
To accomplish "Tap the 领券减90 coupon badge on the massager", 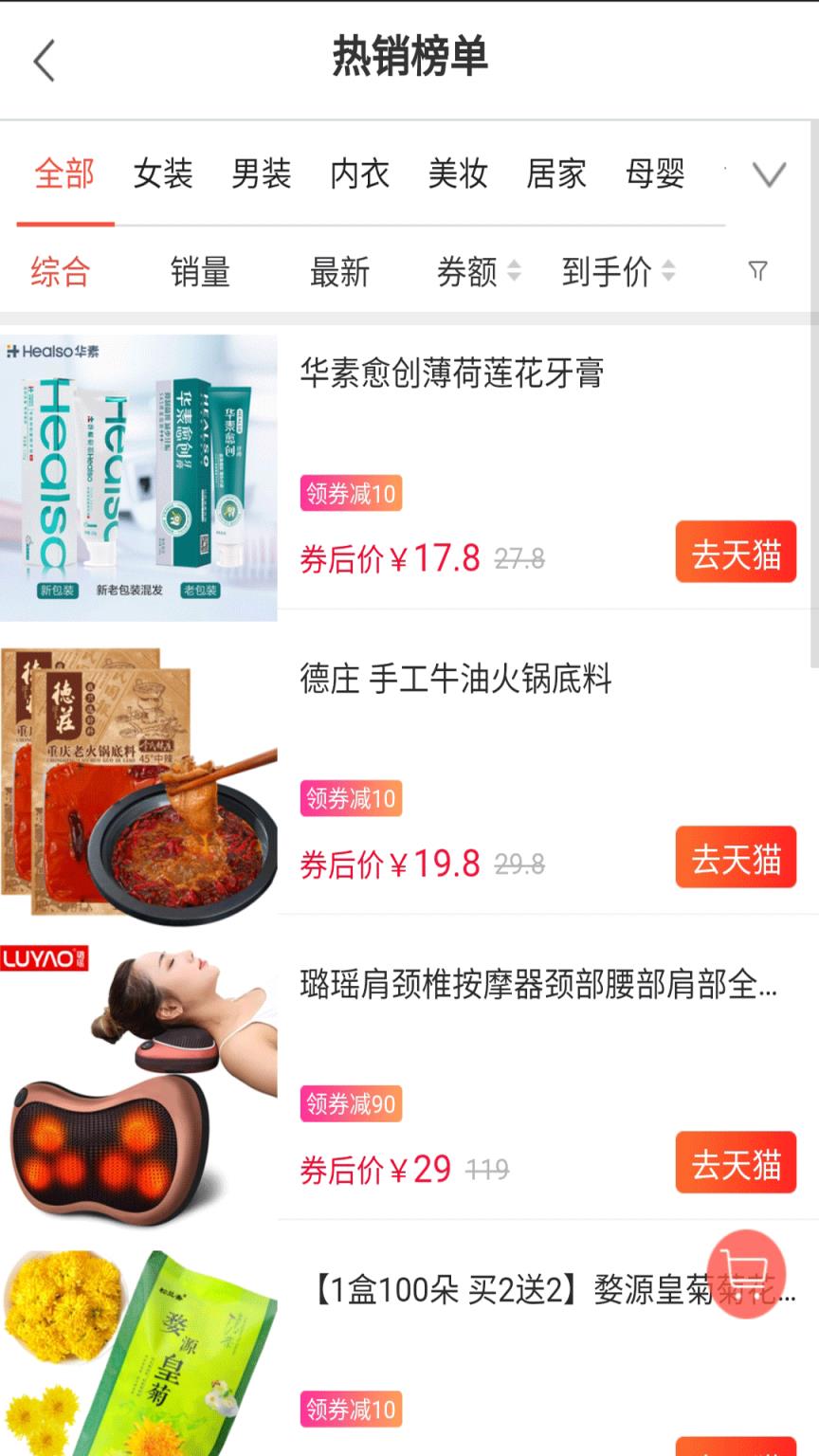I will tap(351, 1103).
